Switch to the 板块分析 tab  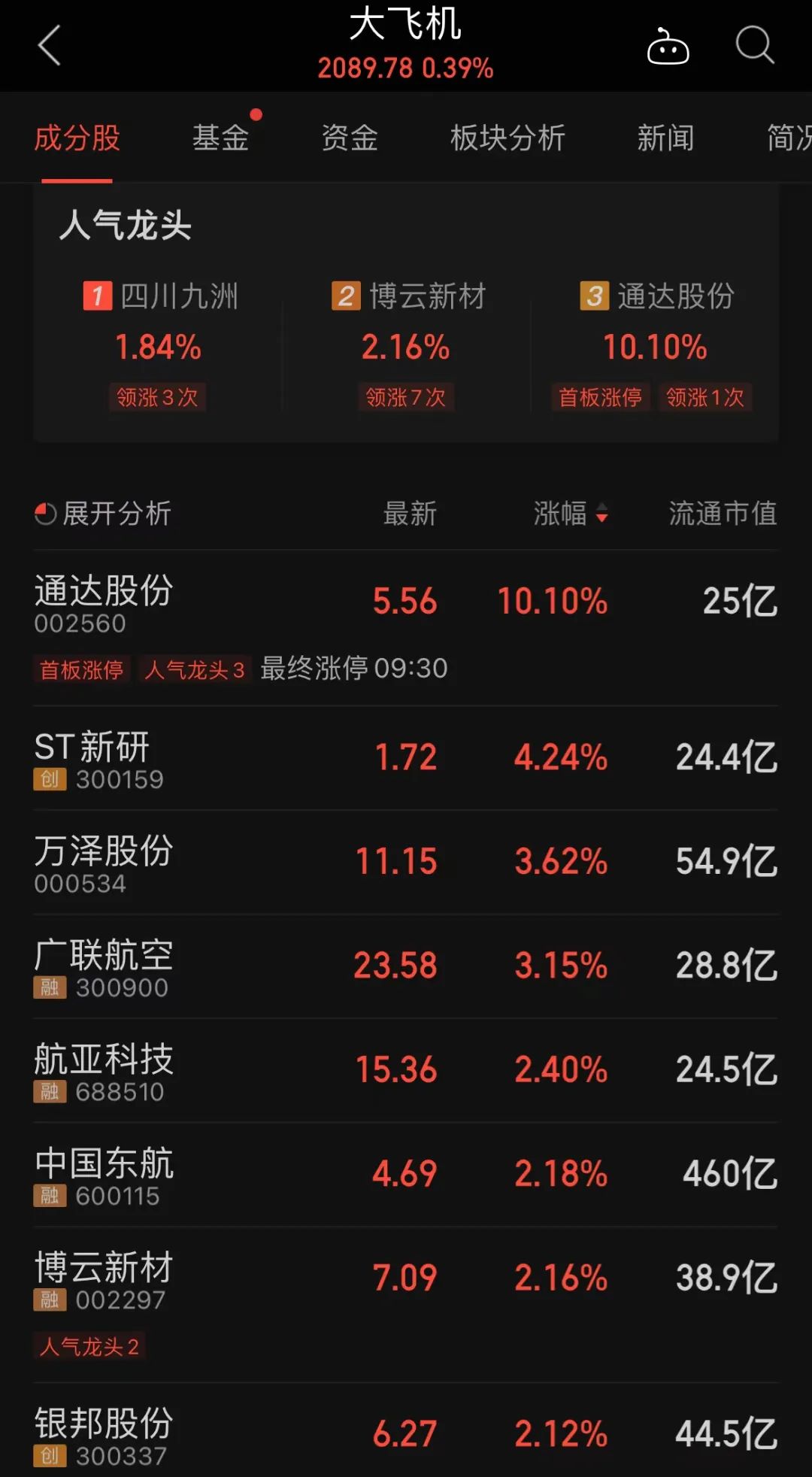coord(507,138)
